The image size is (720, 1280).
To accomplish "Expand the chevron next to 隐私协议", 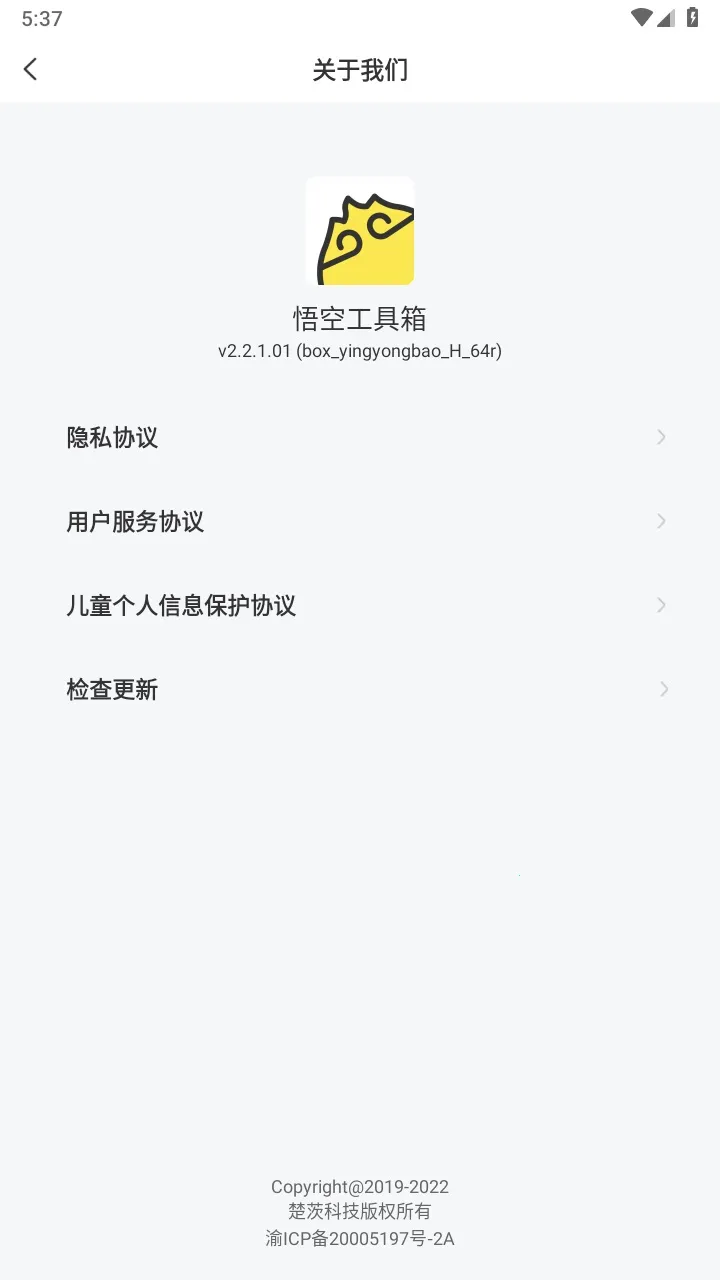I will (661, 437).
